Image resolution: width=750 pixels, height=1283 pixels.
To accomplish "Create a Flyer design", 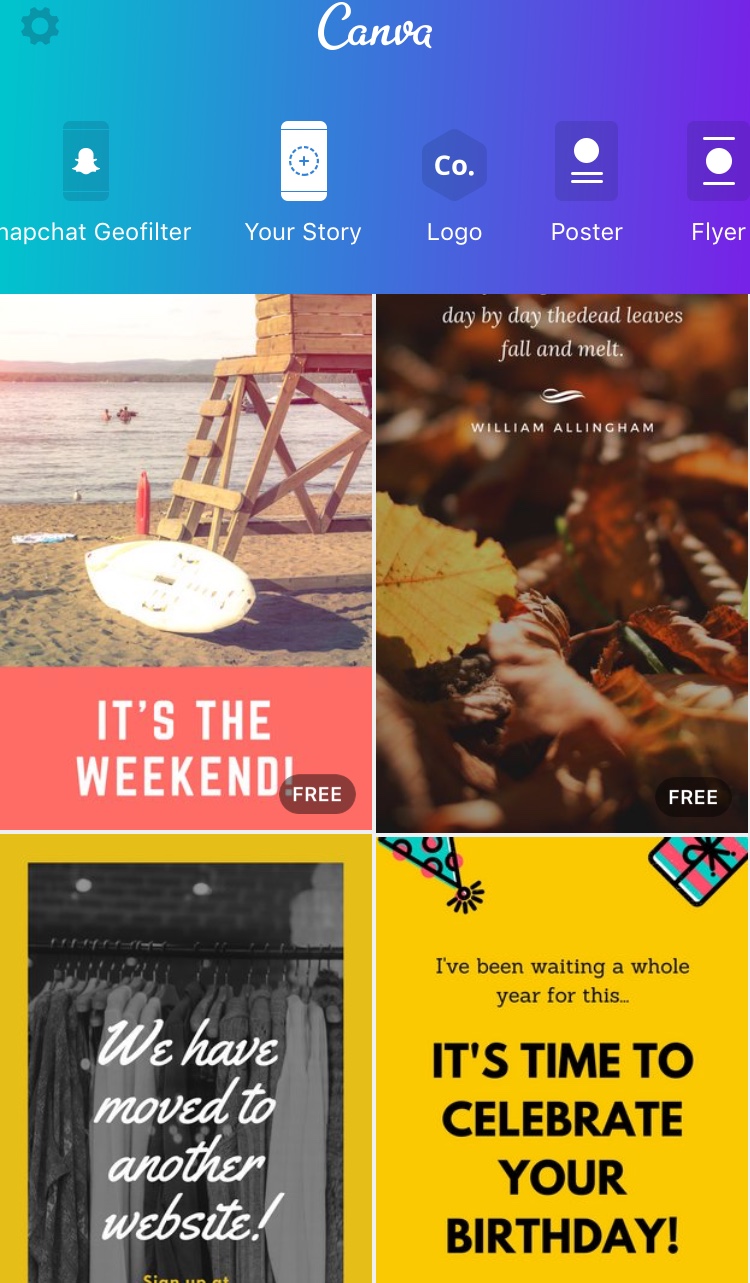I will tap(718, 162).
